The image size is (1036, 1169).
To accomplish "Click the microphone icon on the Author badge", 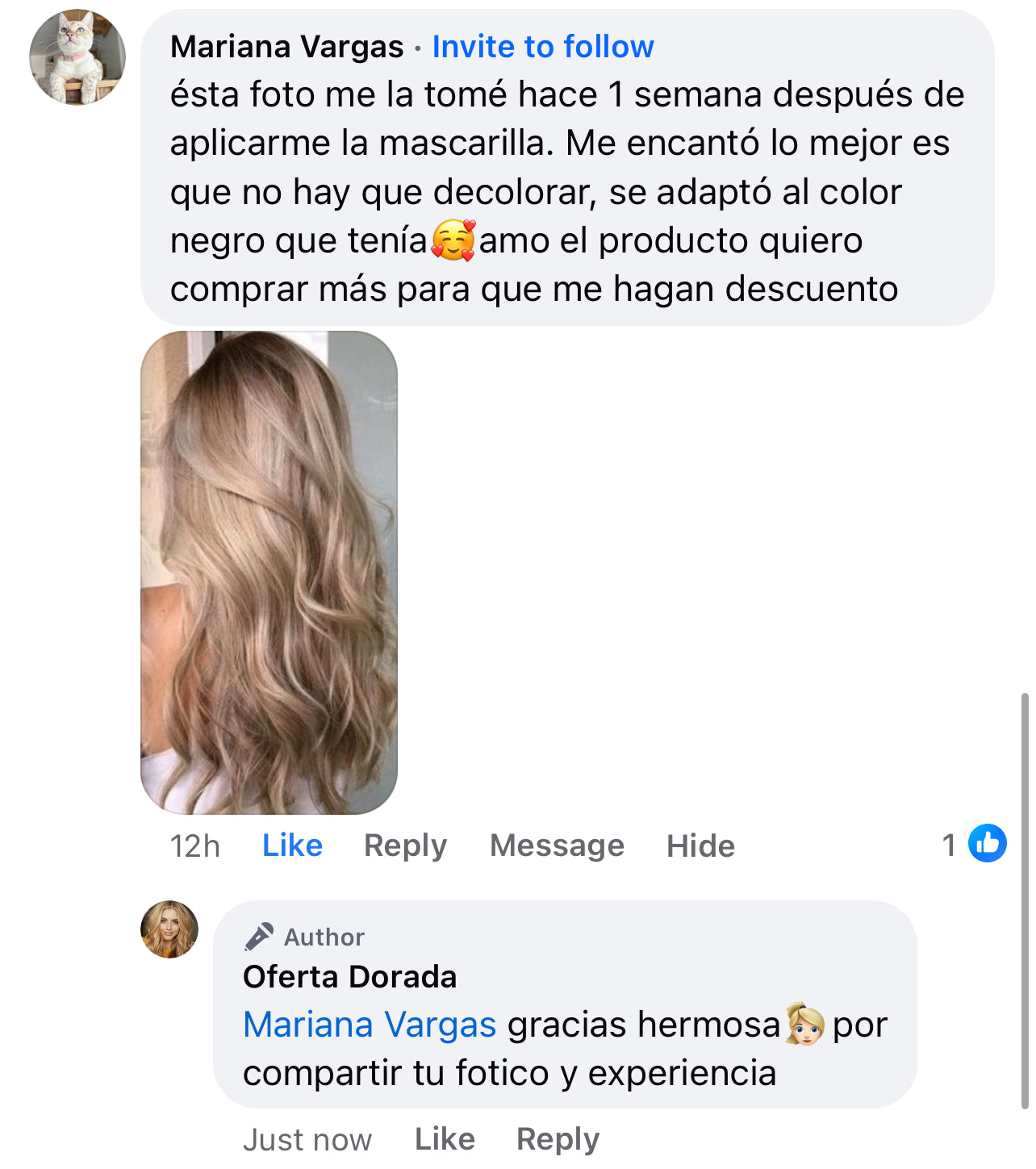I will 257,937.
